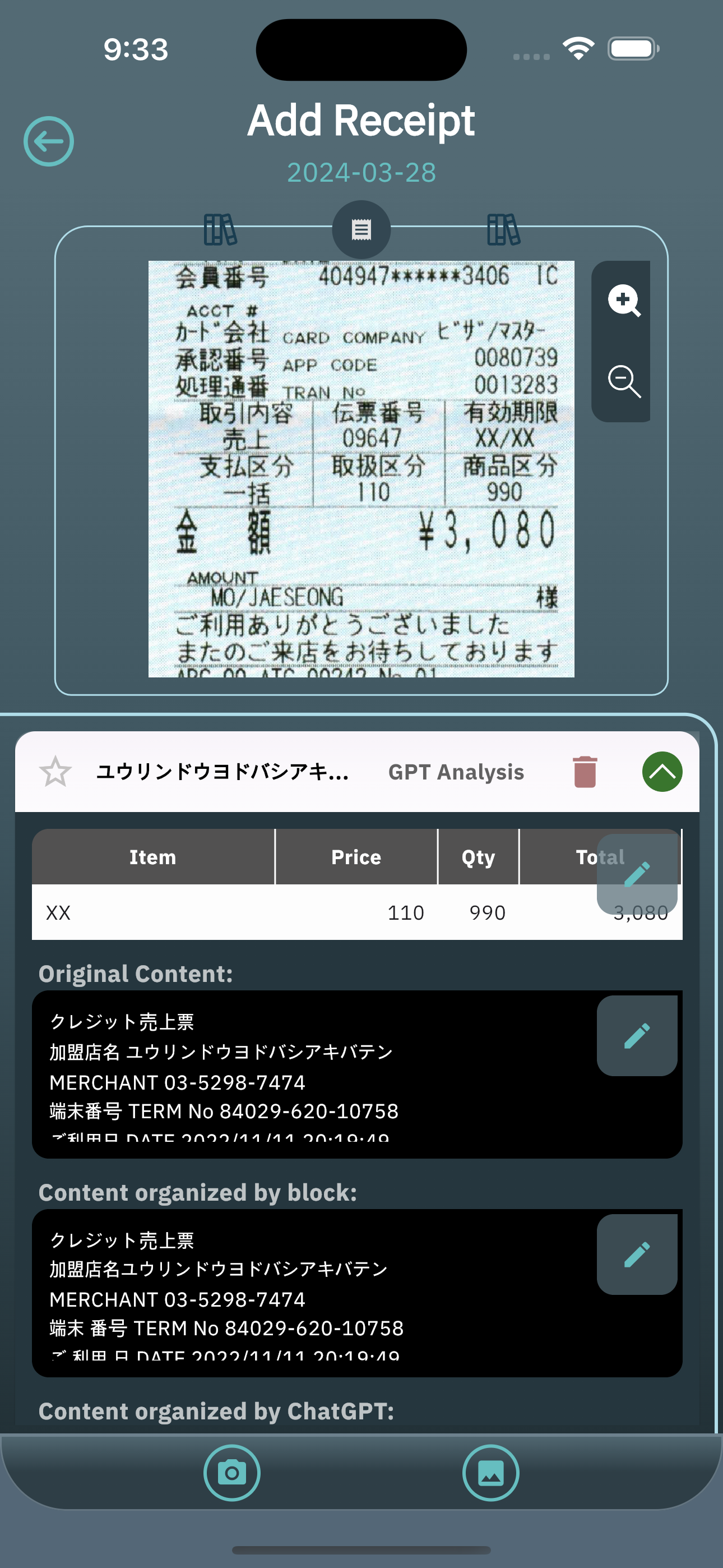Select the receipt view icon above the image
This screenshot has height=1568, width=723.
(361, 230)
